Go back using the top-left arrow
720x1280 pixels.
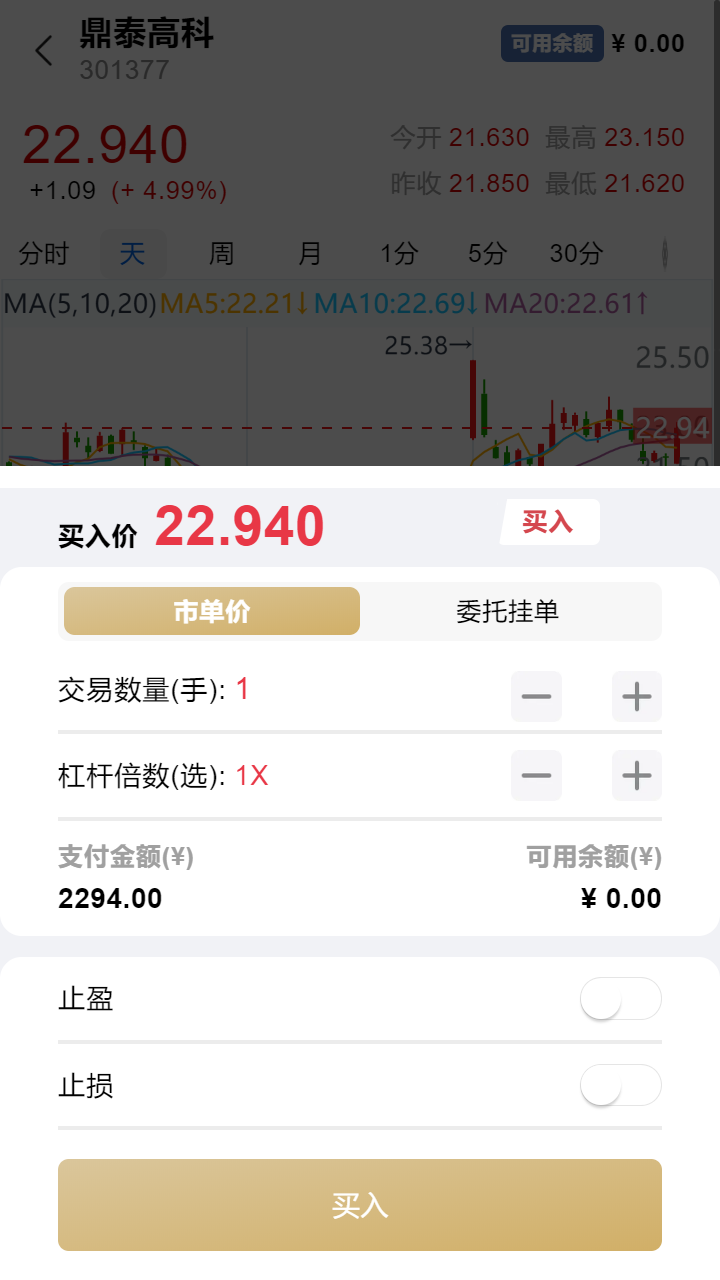click(43, 51)
